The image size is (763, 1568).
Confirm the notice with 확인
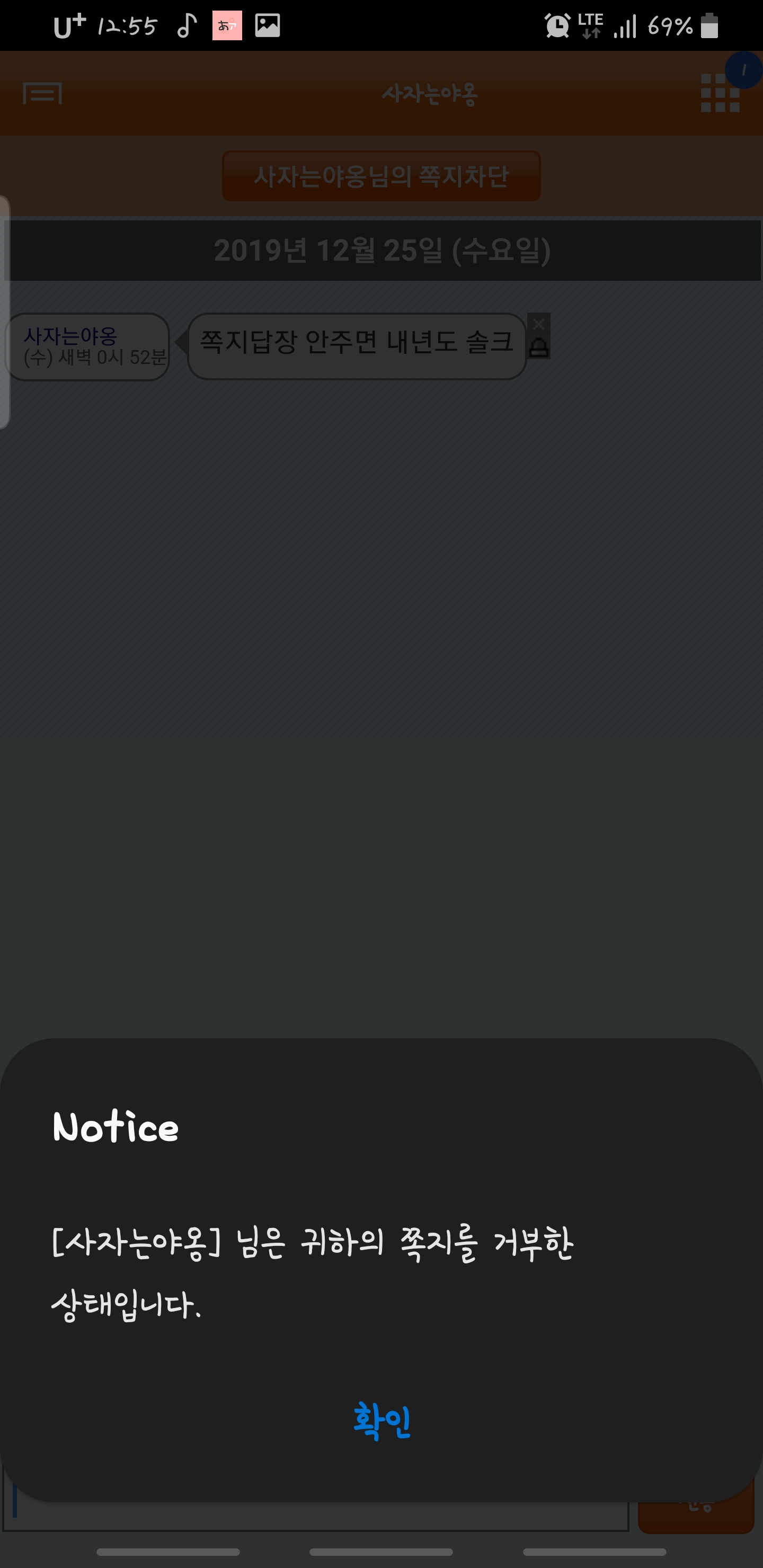click(382, 1422)
